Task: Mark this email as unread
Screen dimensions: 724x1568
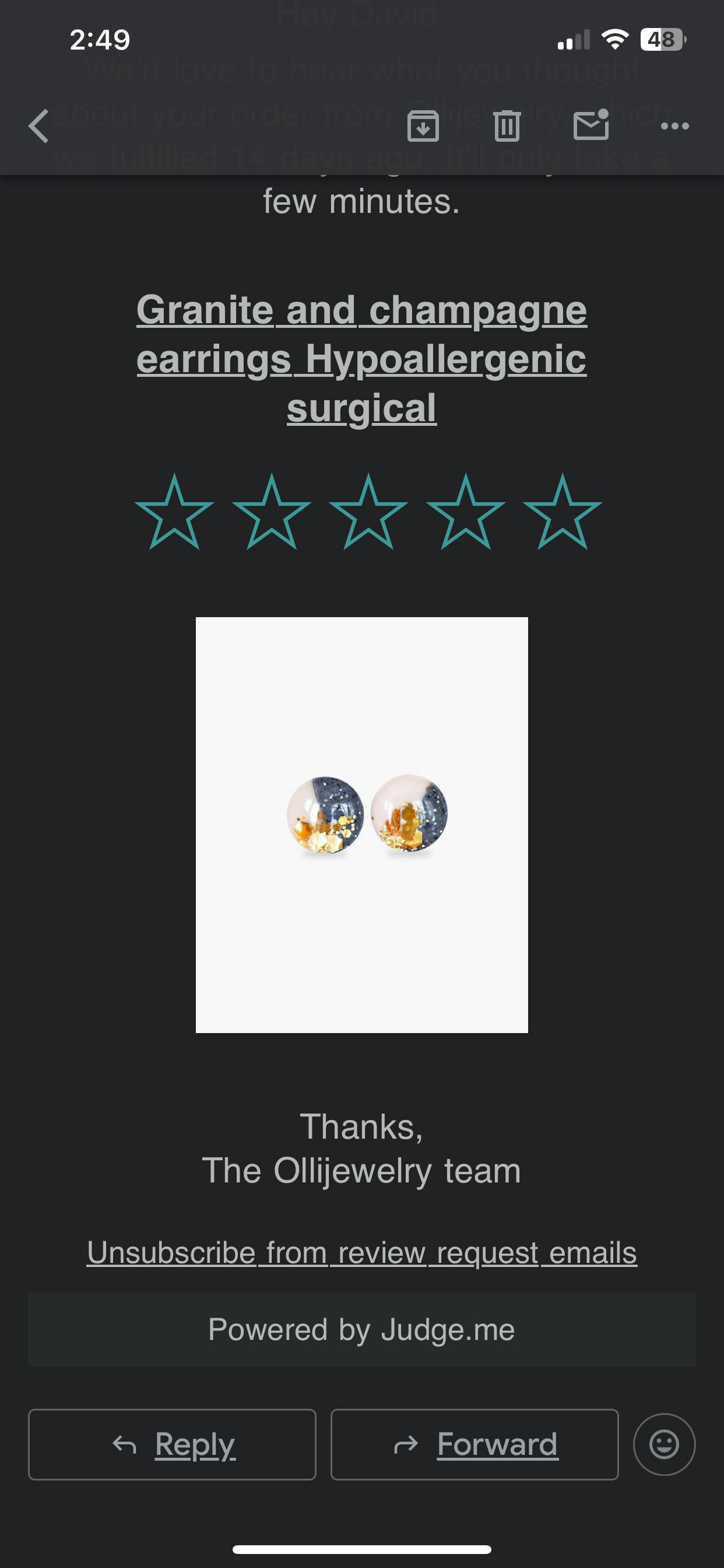Action: 591,125
